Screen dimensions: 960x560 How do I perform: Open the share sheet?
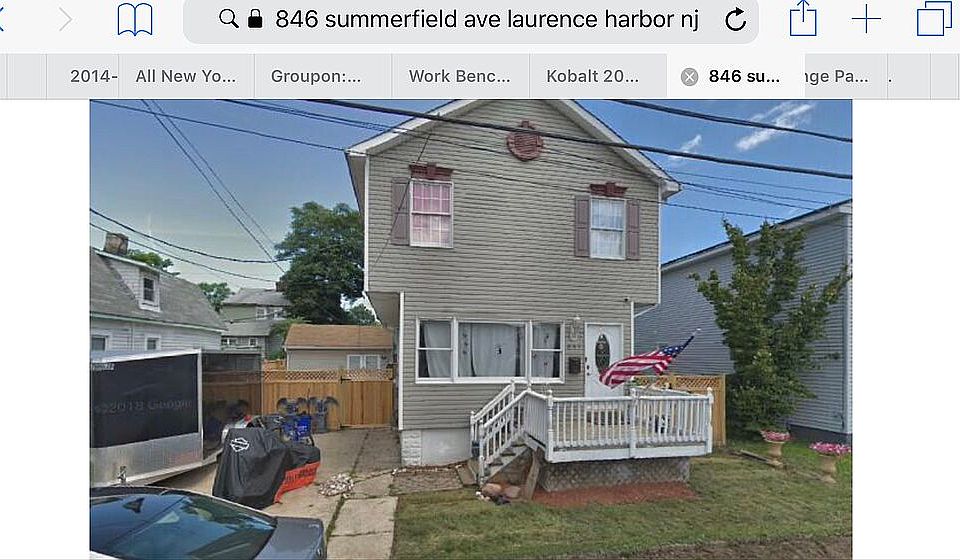pos(803,19)
